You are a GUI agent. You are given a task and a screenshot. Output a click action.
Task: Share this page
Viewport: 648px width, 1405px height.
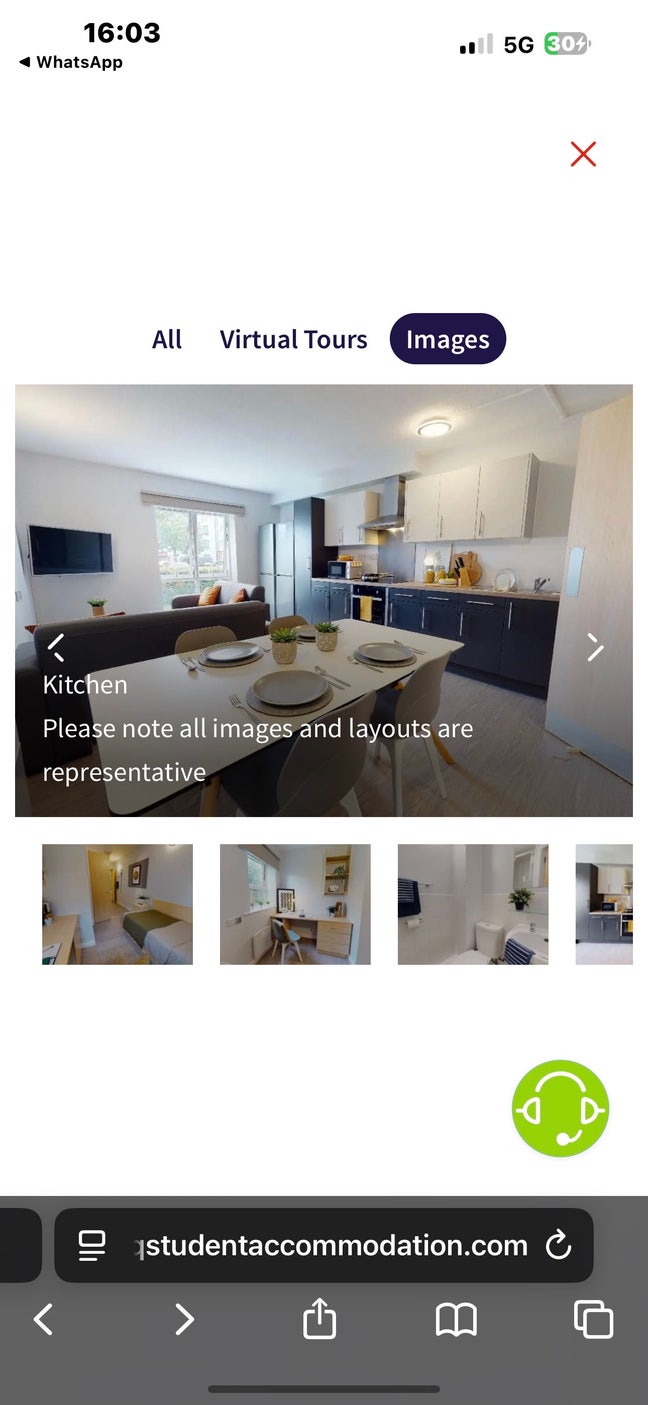point(319,1318)
